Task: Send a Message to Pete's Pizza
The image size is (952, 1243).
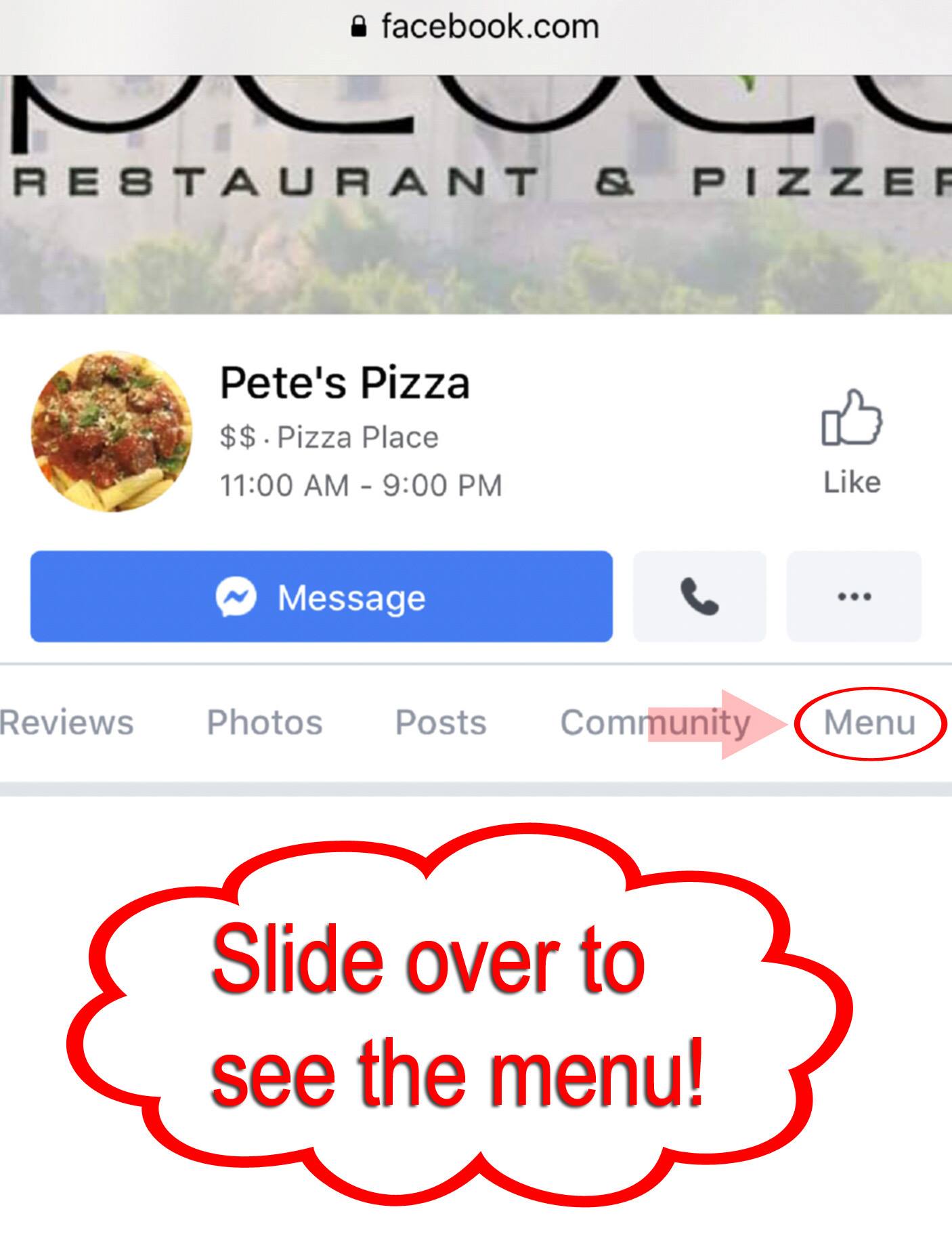Action: click(322, 596)
